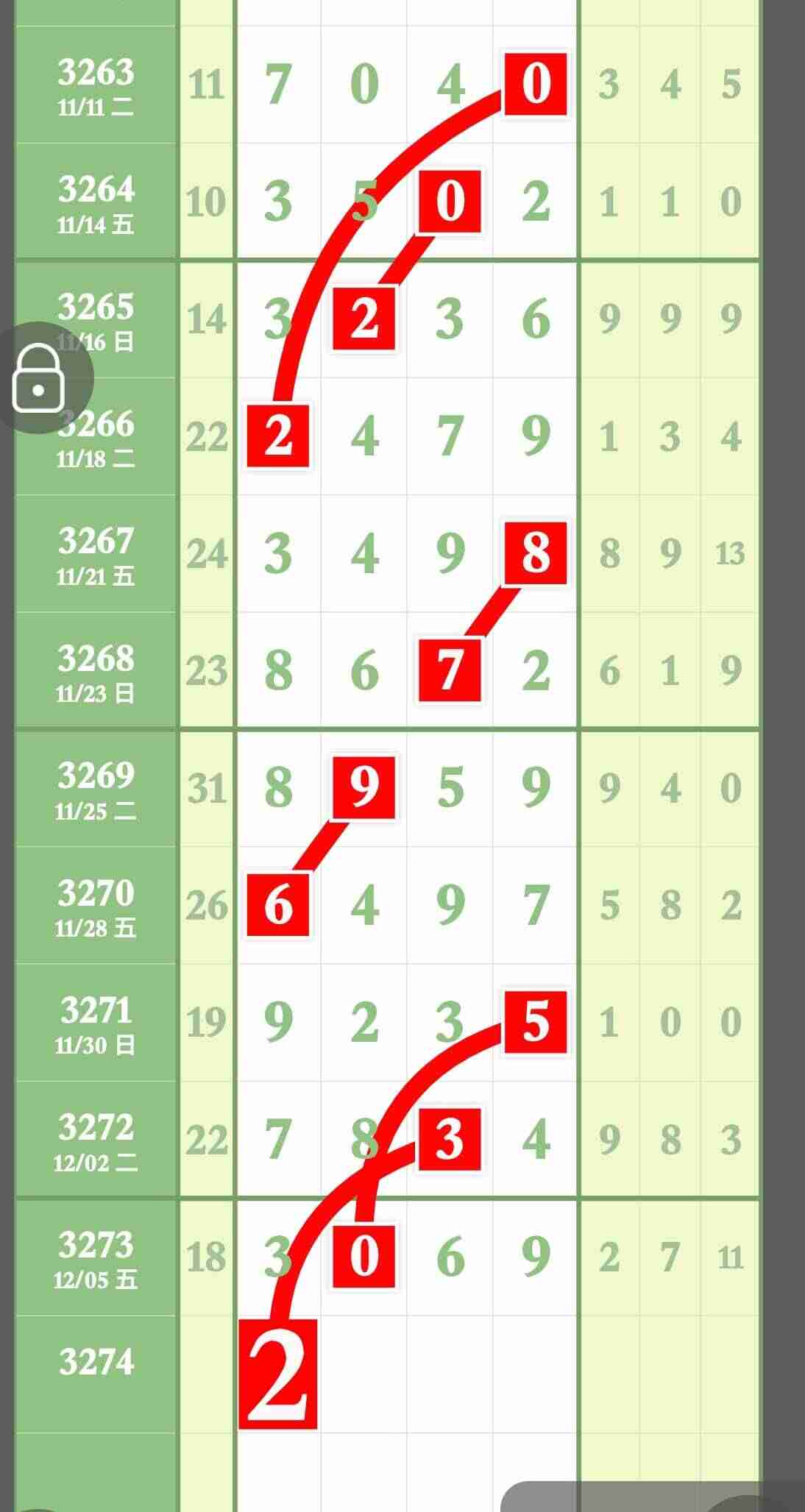Select the row header for draw 3274
Image resolution: width=805 pixels, height=1512 pixels.
[96, 1361]
